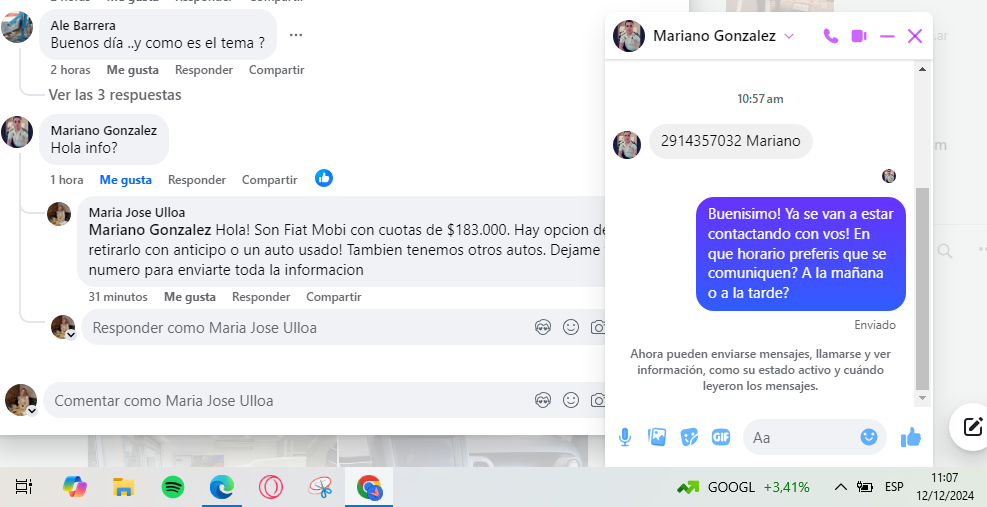Focus the Comentar como Maria Jose Ulloa field
The width and height of the screenshot is (987, 507).
pyautogui.click(x=280, y=400)
